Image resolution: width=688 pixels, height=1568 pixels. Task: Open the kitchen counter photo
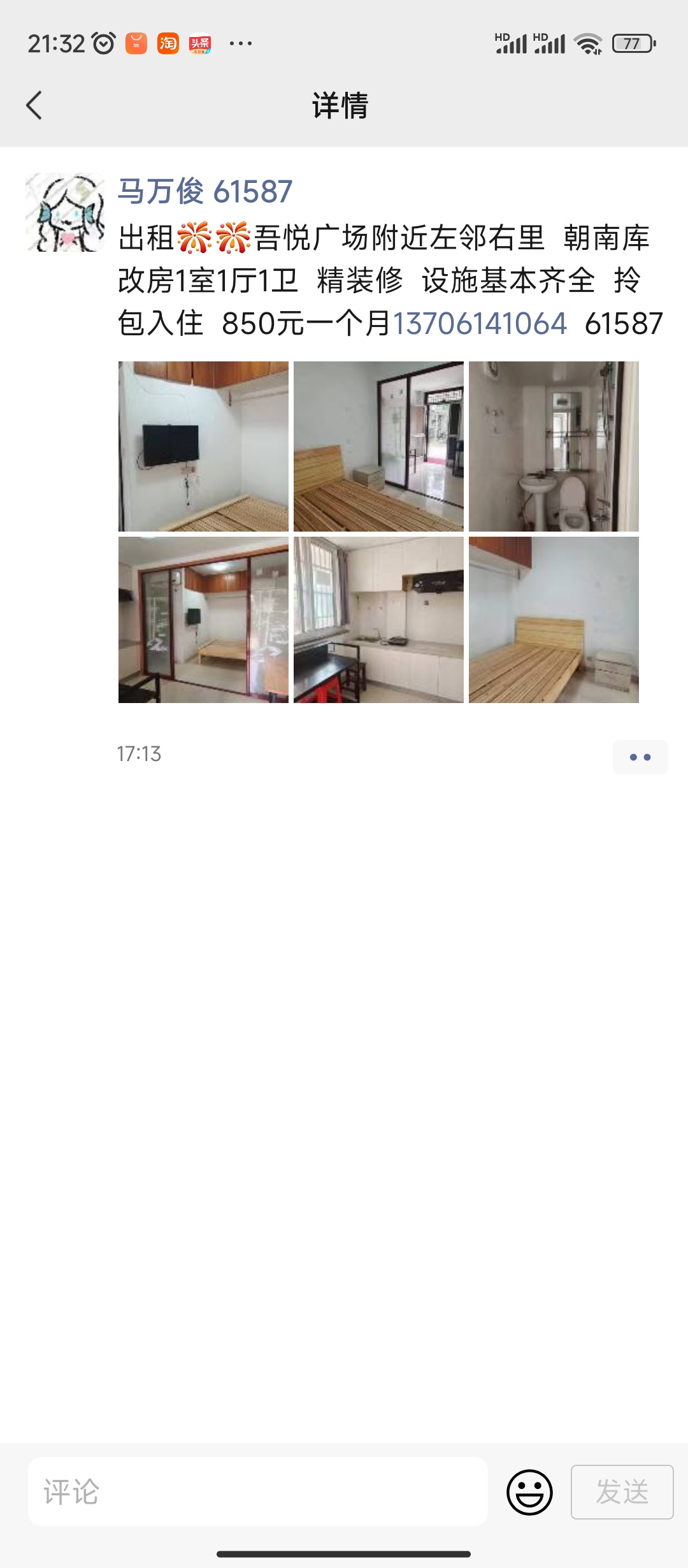(x=378, y=620)
